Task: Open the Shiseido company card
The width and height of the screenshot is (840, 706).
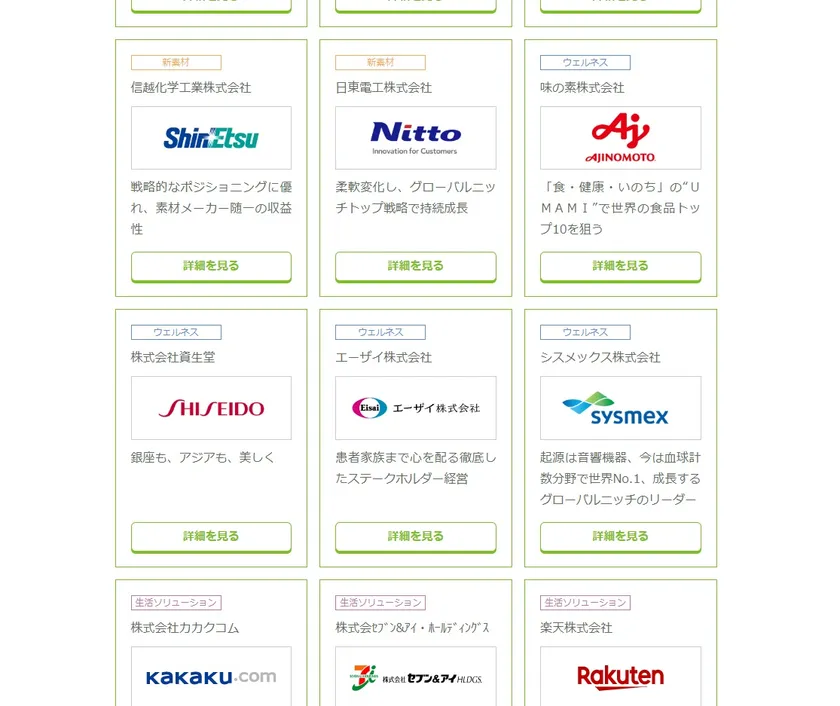Action: pos(211,408)
